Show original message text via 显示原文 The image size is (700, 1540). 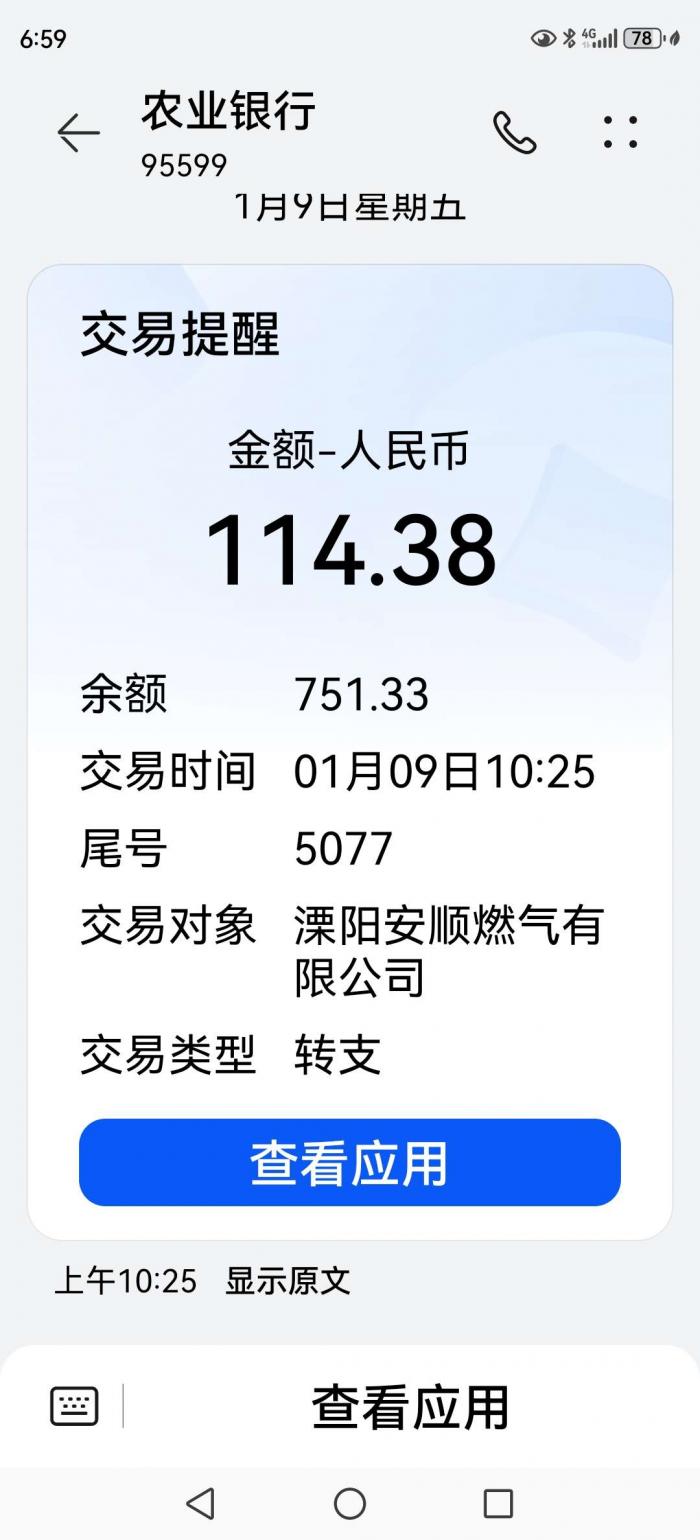click(x=288, y=1281)
